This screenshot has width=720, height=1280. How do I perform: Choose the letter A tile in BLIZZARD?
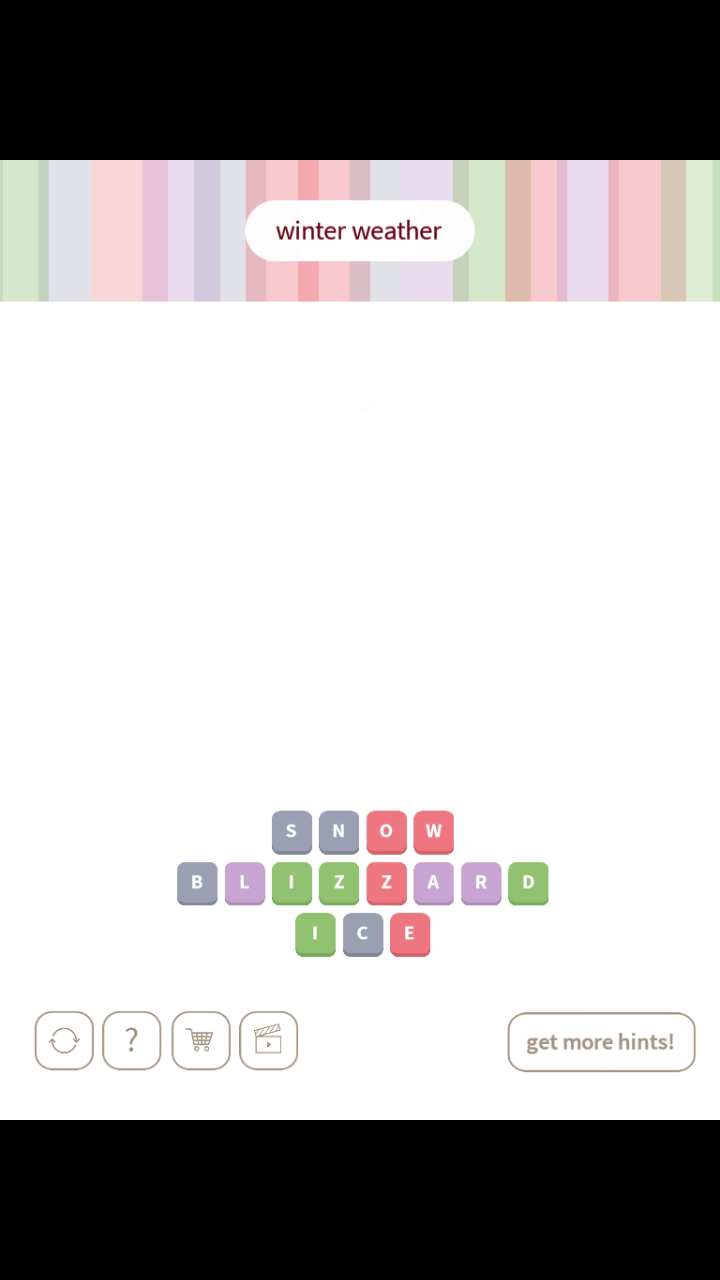(433, 882)
